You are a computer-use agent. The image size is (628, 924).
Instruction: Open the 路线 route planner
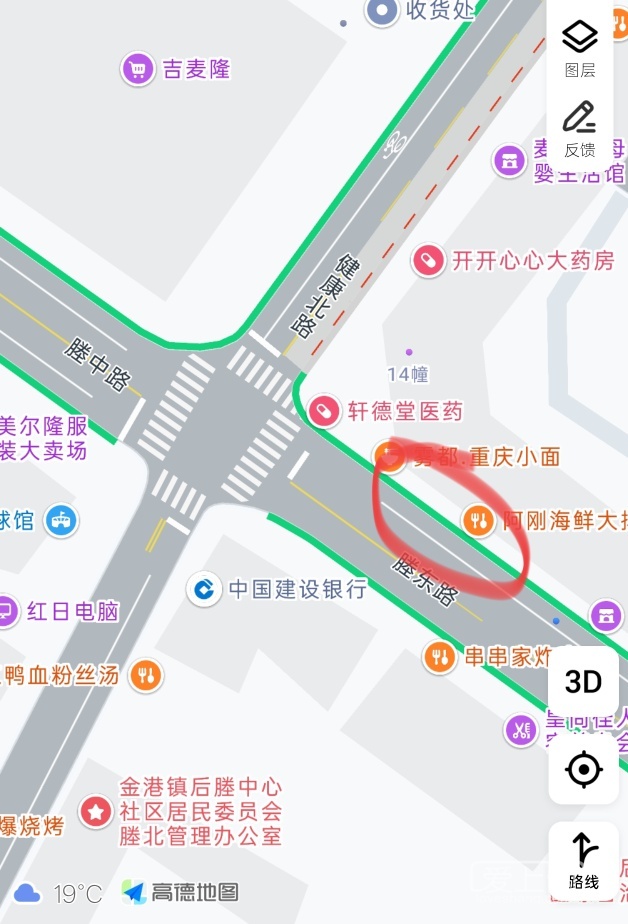pos(583,858)
